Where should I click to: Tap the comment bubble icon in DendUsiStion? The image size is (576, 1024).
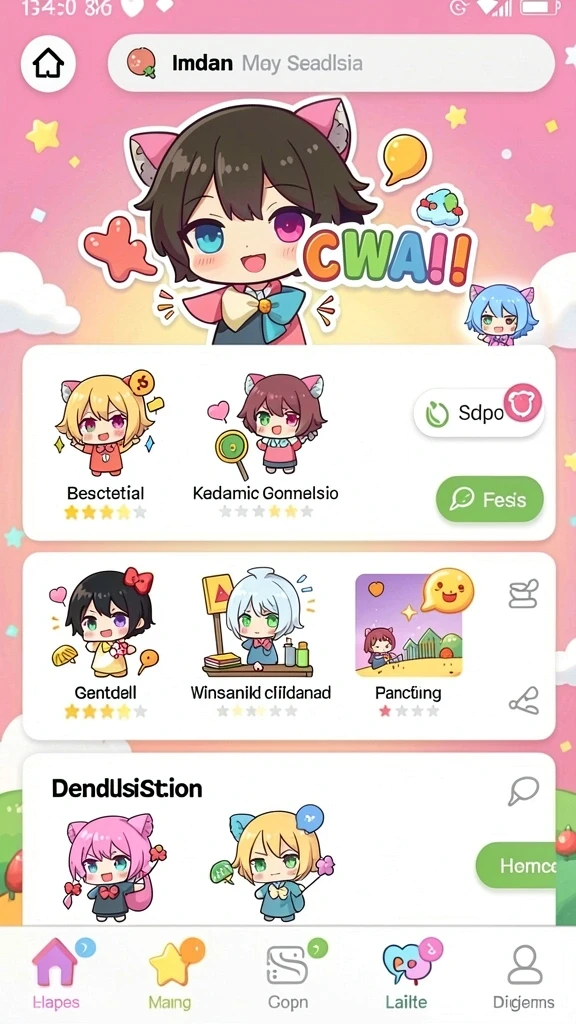523,791
